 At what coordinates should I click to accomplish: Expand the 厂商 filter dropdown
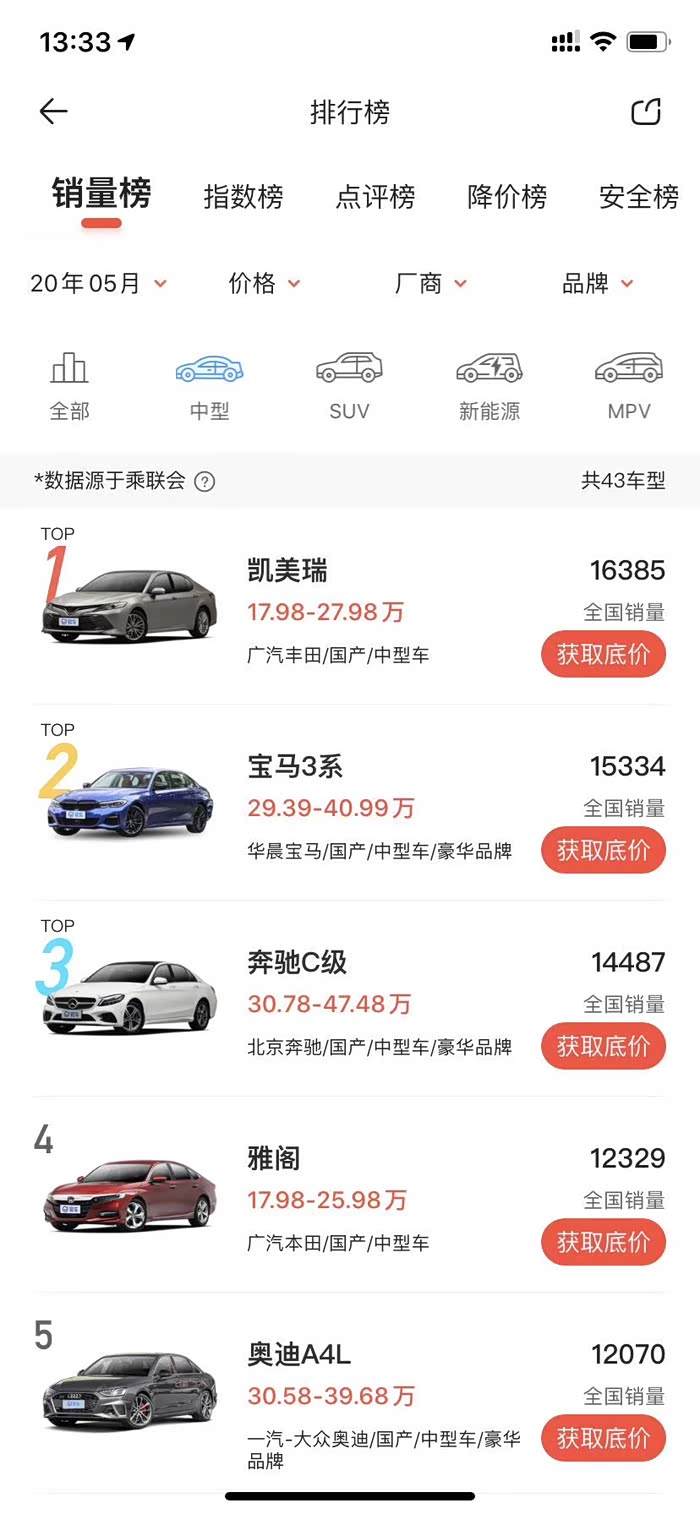tap(431, 284)
